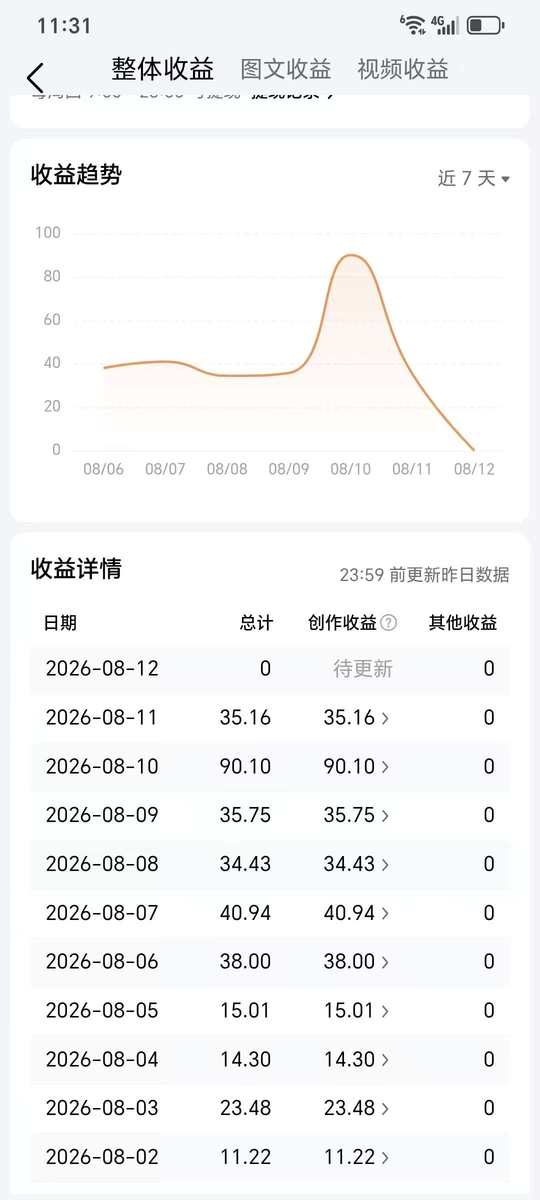Select the 整体收益 tab
This screenshot has width=540, height=1200.
coord(163,69)
